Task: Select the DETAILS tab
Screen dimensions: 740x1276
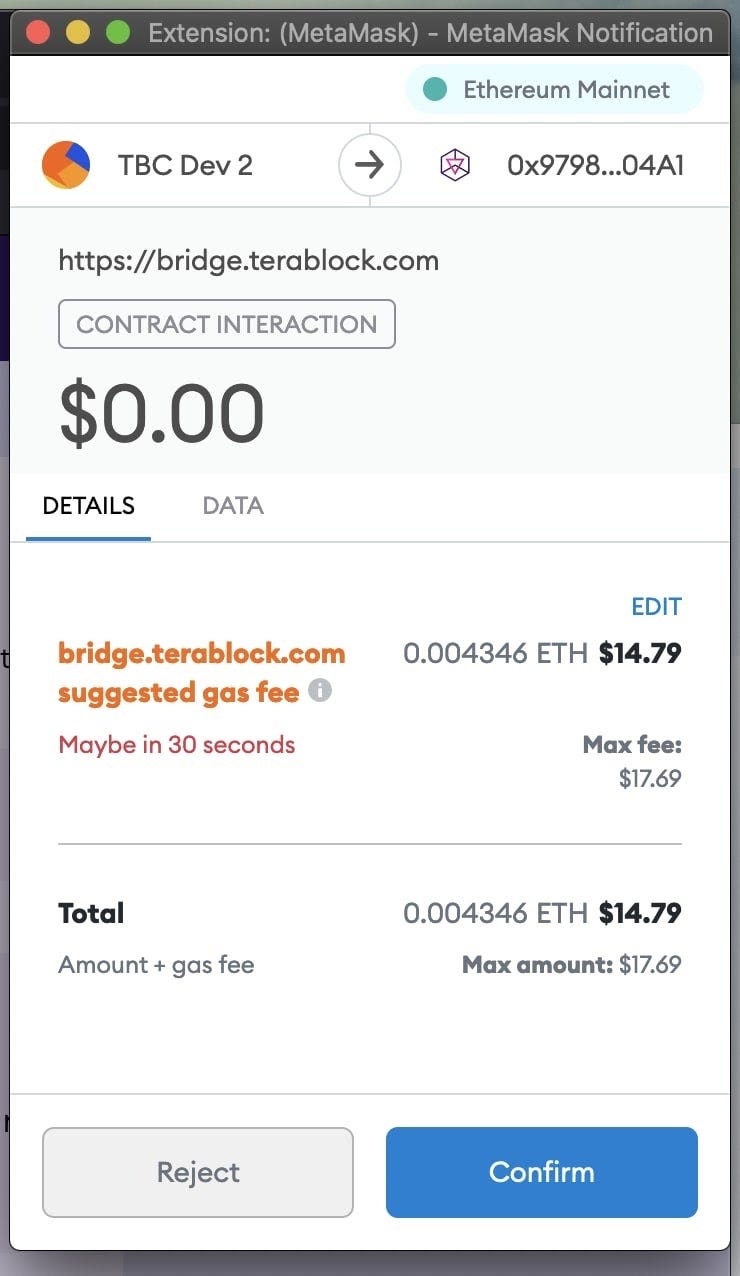Action: click(88, 506)
